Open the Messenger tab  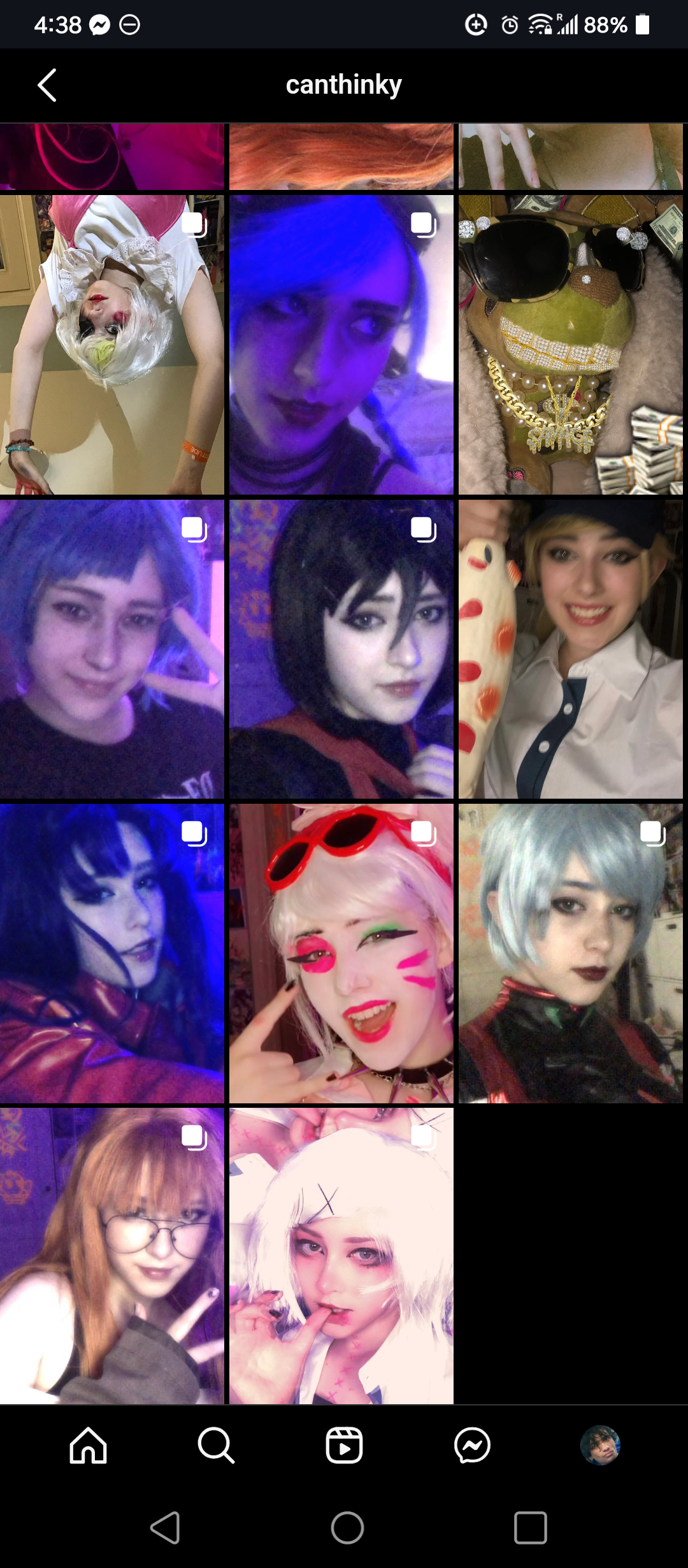click(x=472, y=1445)
